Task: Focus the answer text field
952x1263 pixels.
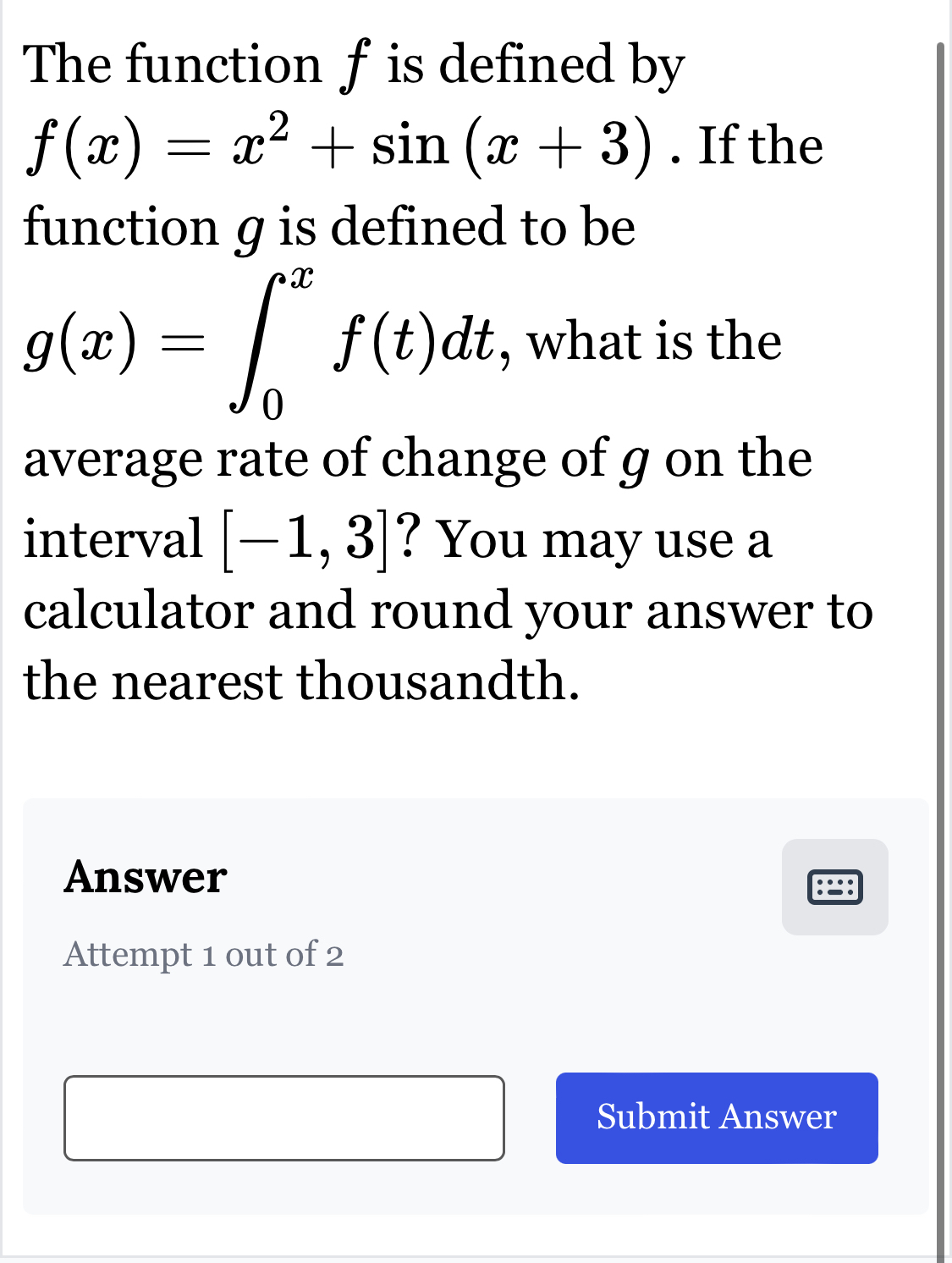Action: coord(284,1117)
